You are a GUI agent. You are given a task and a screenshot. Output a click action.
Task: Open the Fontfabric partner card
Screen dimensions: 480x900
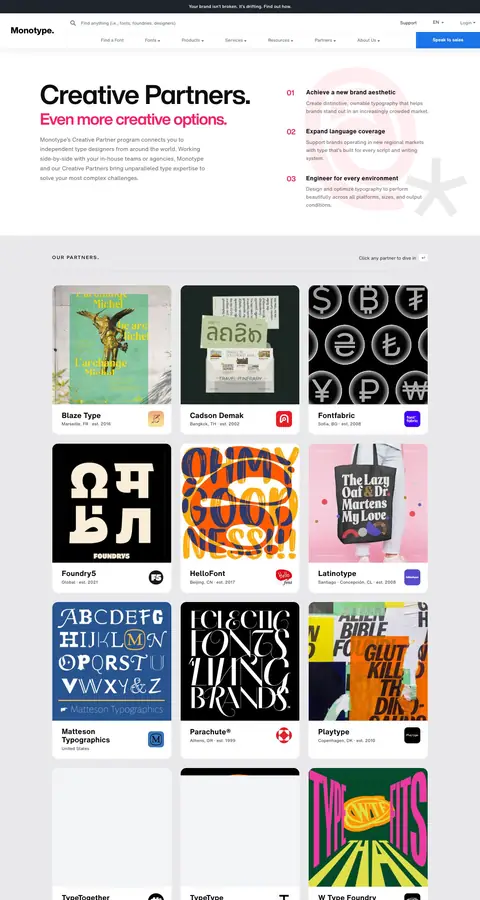coord(368,360)
